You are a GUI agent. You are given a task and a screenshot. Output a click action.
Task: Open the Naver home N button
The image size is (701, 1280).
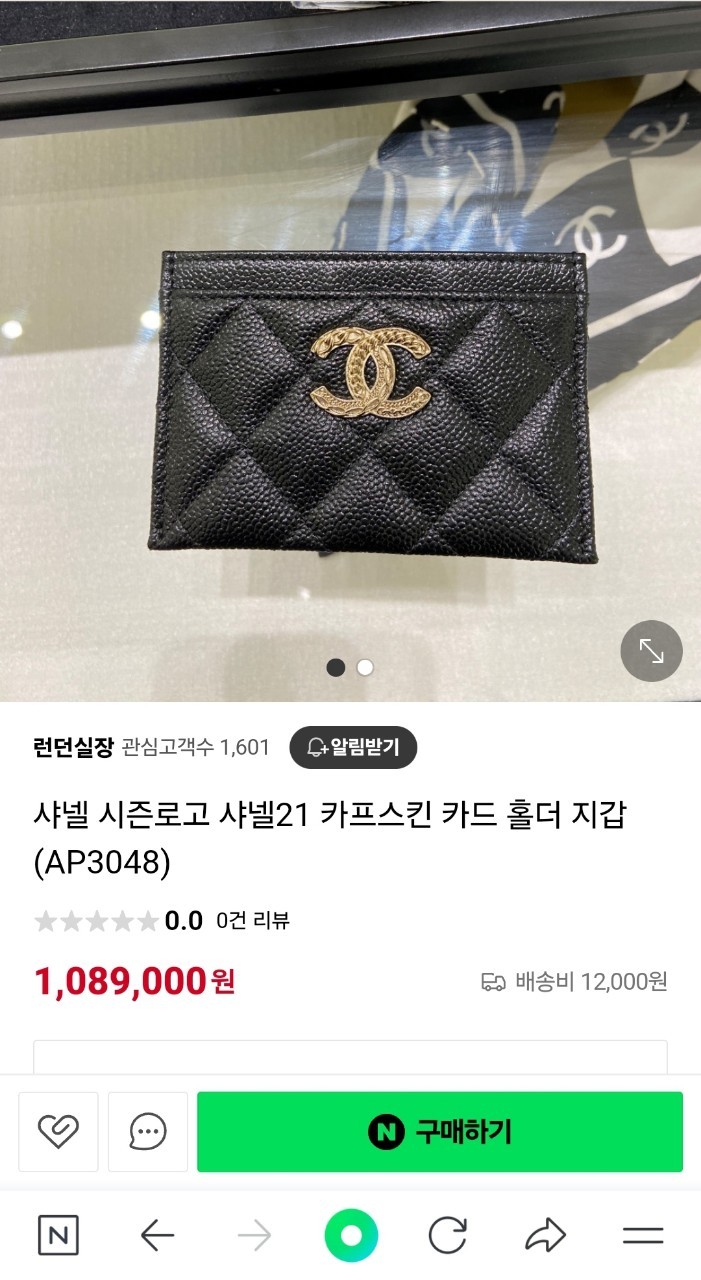pyautogui.click(x=58, y=1236)
